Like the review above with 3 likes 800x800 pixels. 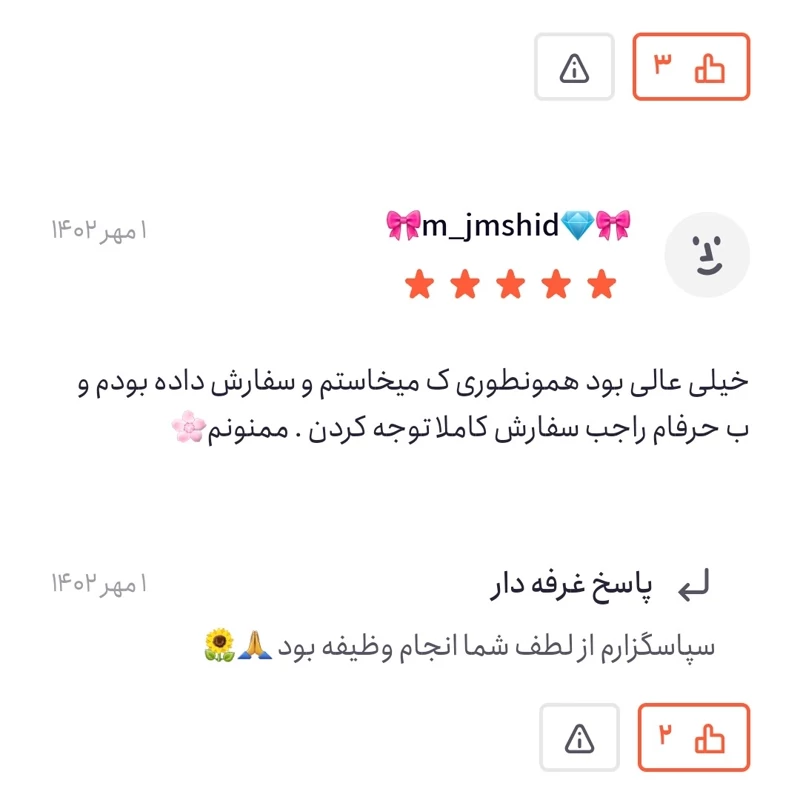point(691,67)
